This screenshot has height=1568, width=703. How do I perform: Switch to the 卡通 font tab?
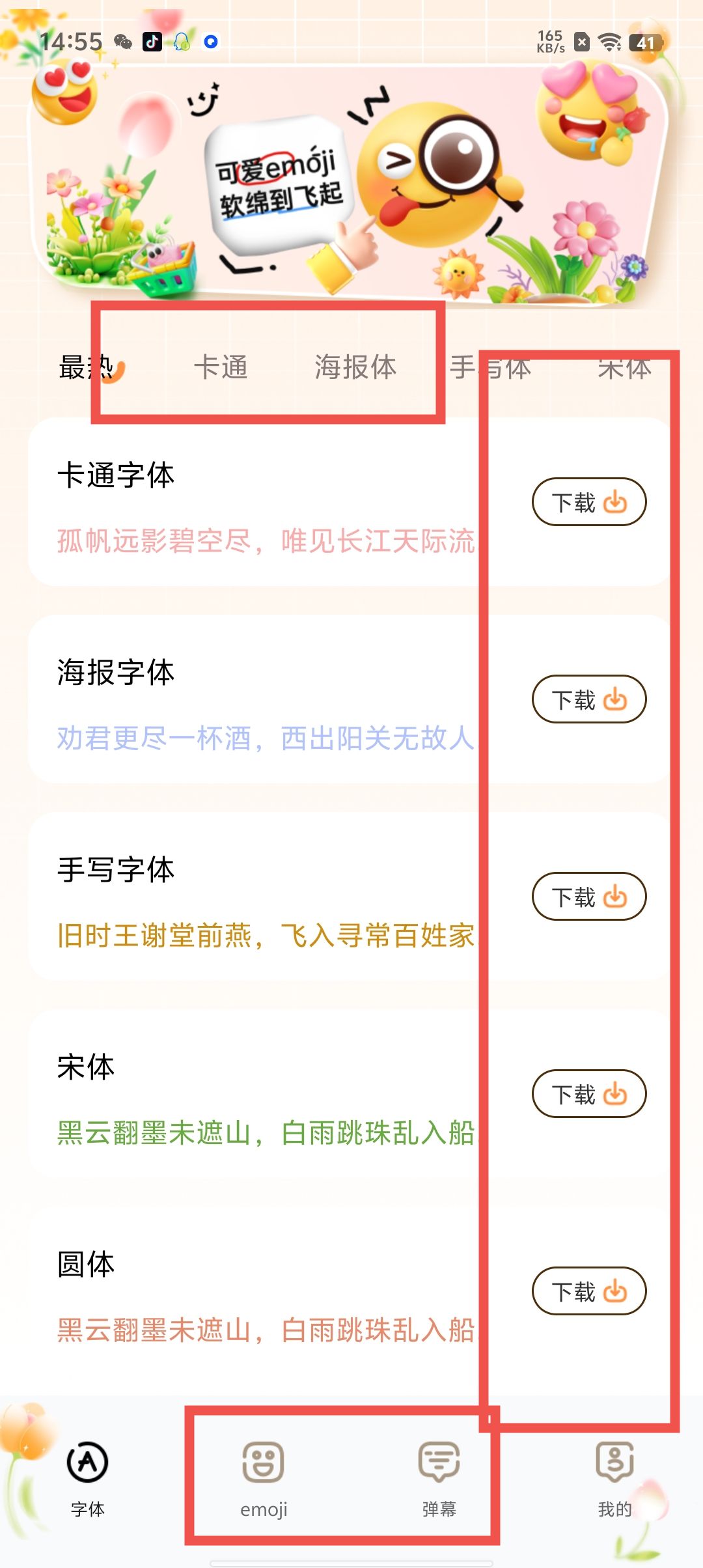click(x=221, y=368)
